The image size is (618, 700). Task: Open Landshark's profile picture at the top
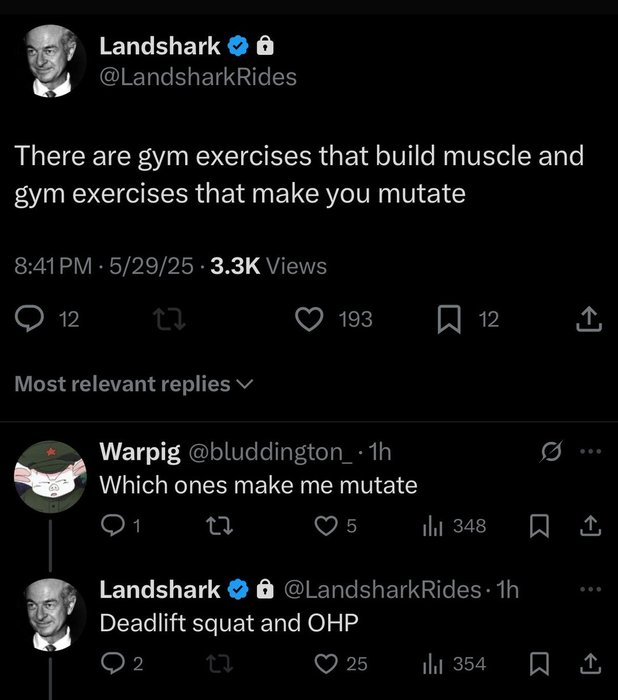[x=48, y=62]
